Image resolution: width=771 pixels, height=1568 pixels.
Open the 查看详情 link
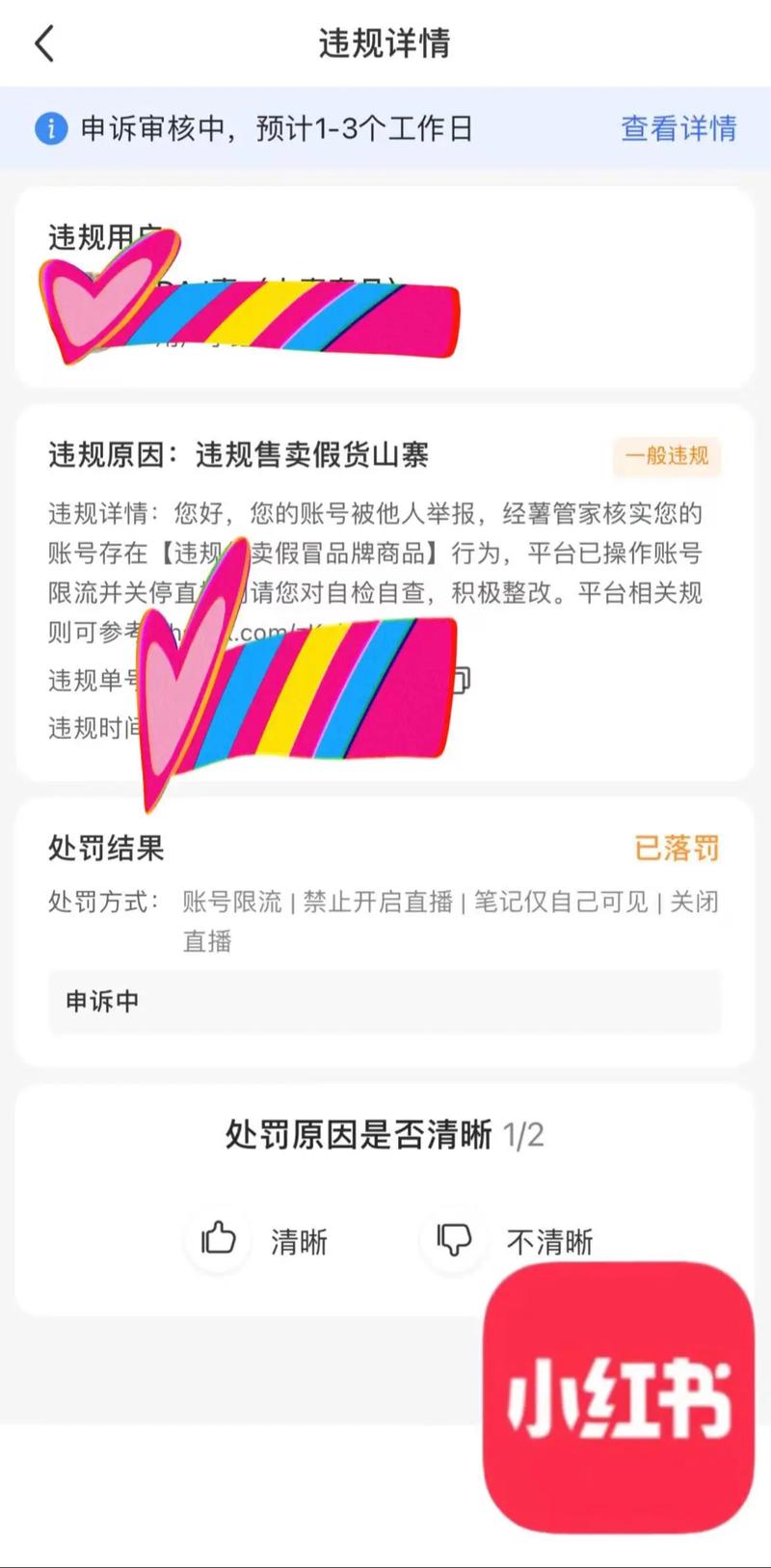[x=678, y=127]
